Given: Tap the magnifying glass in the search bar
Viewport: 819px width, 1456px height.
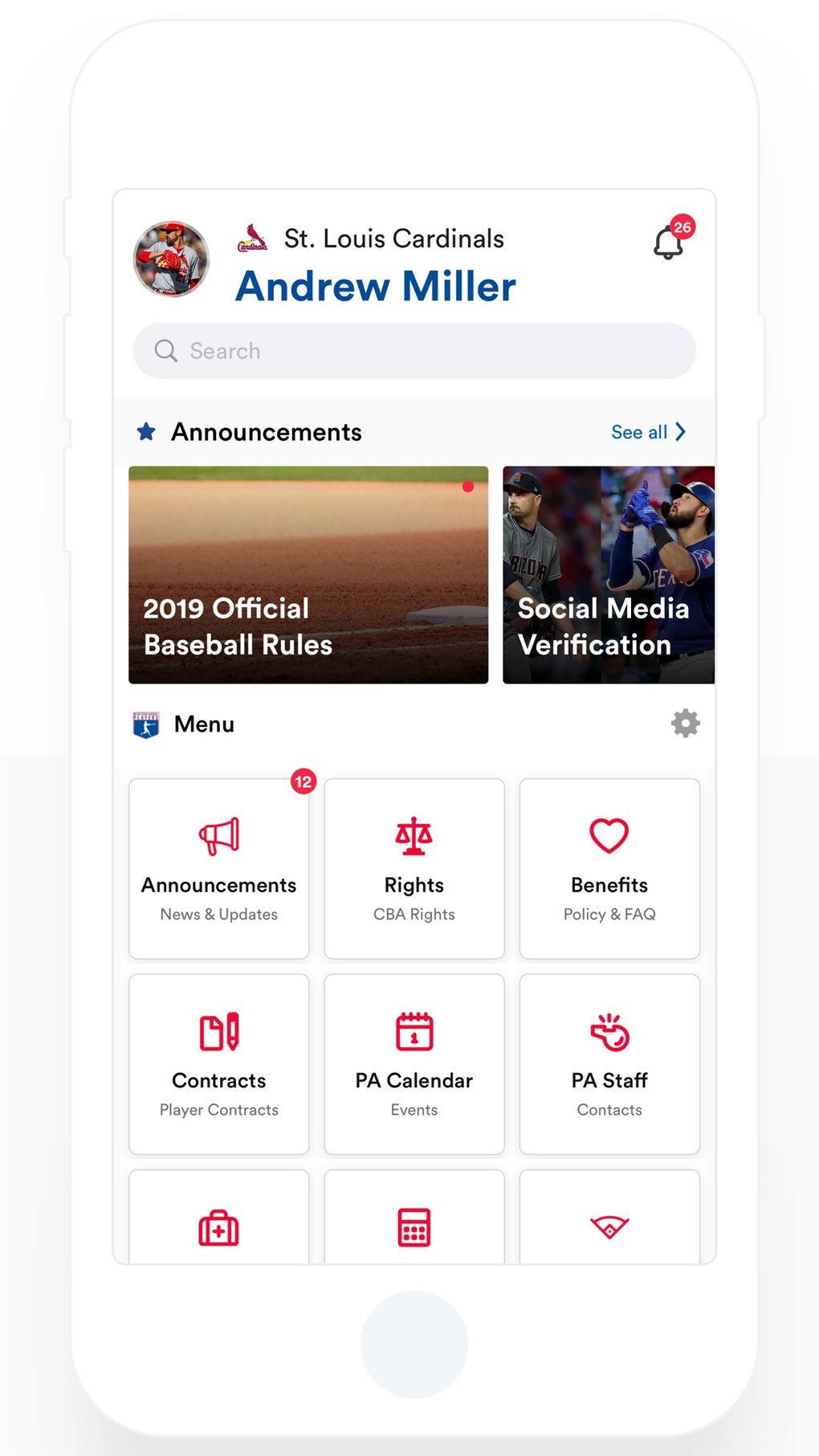Looking at the screenshot, I should pyautogui.click(x=165, y=351).
